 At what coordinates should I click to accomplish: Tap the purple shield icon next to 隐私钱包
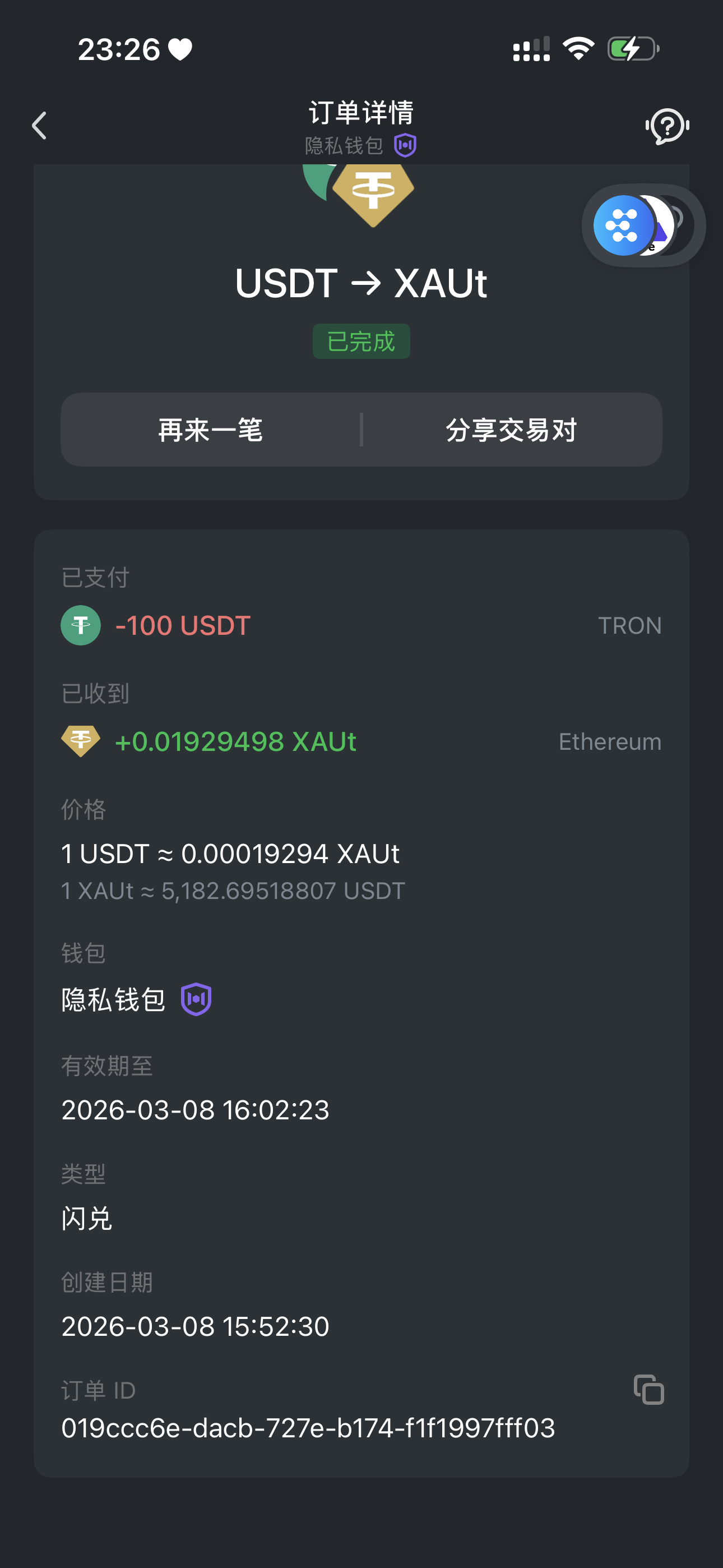click(x=197, y=998)
